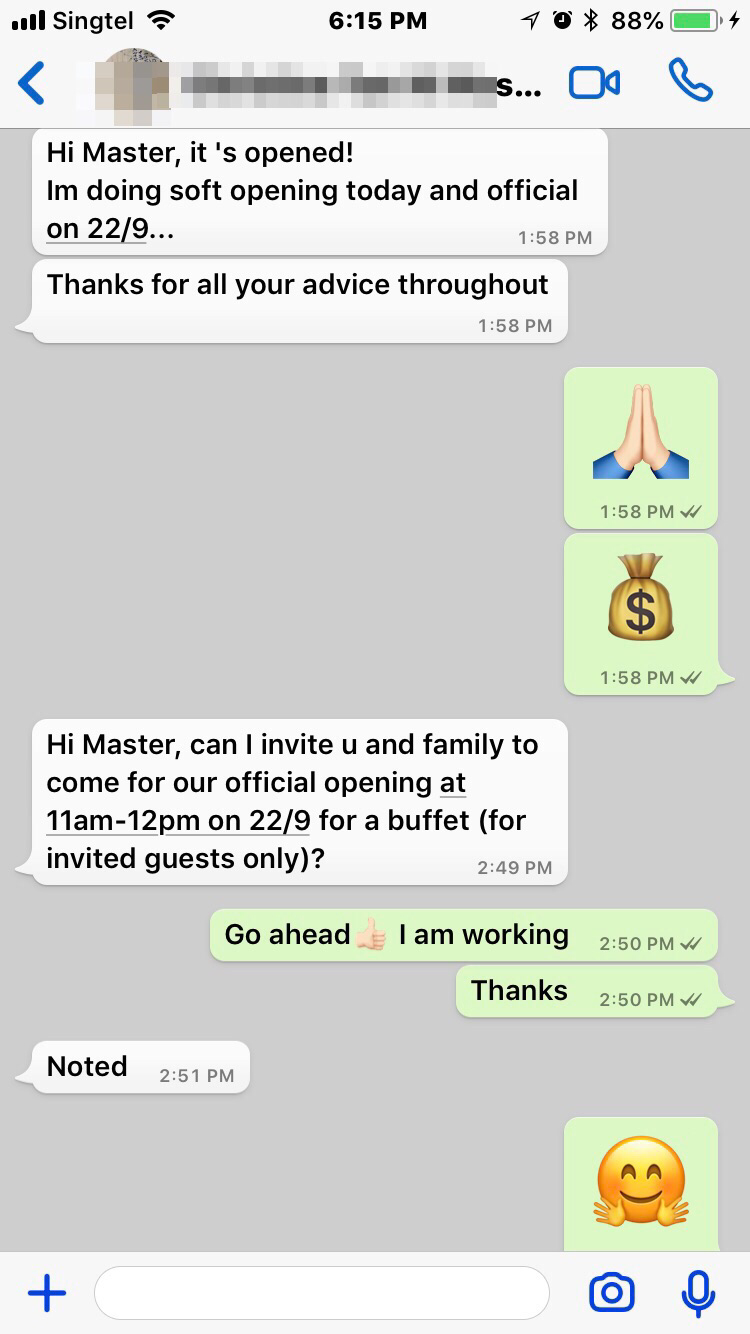Viewport: 750px width, 1334px height.
Task: Tap the underlined date 22/9 link
Action: 97,229
